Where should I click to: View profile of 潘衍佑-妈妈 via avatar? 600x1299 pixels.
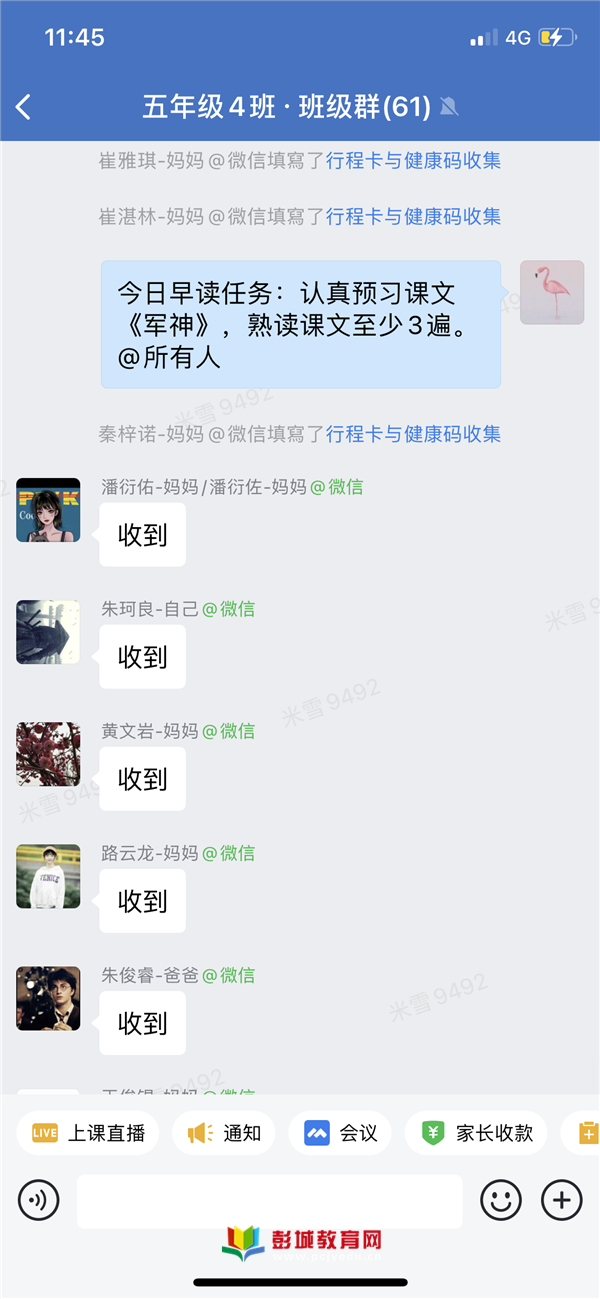coord(48,510)
